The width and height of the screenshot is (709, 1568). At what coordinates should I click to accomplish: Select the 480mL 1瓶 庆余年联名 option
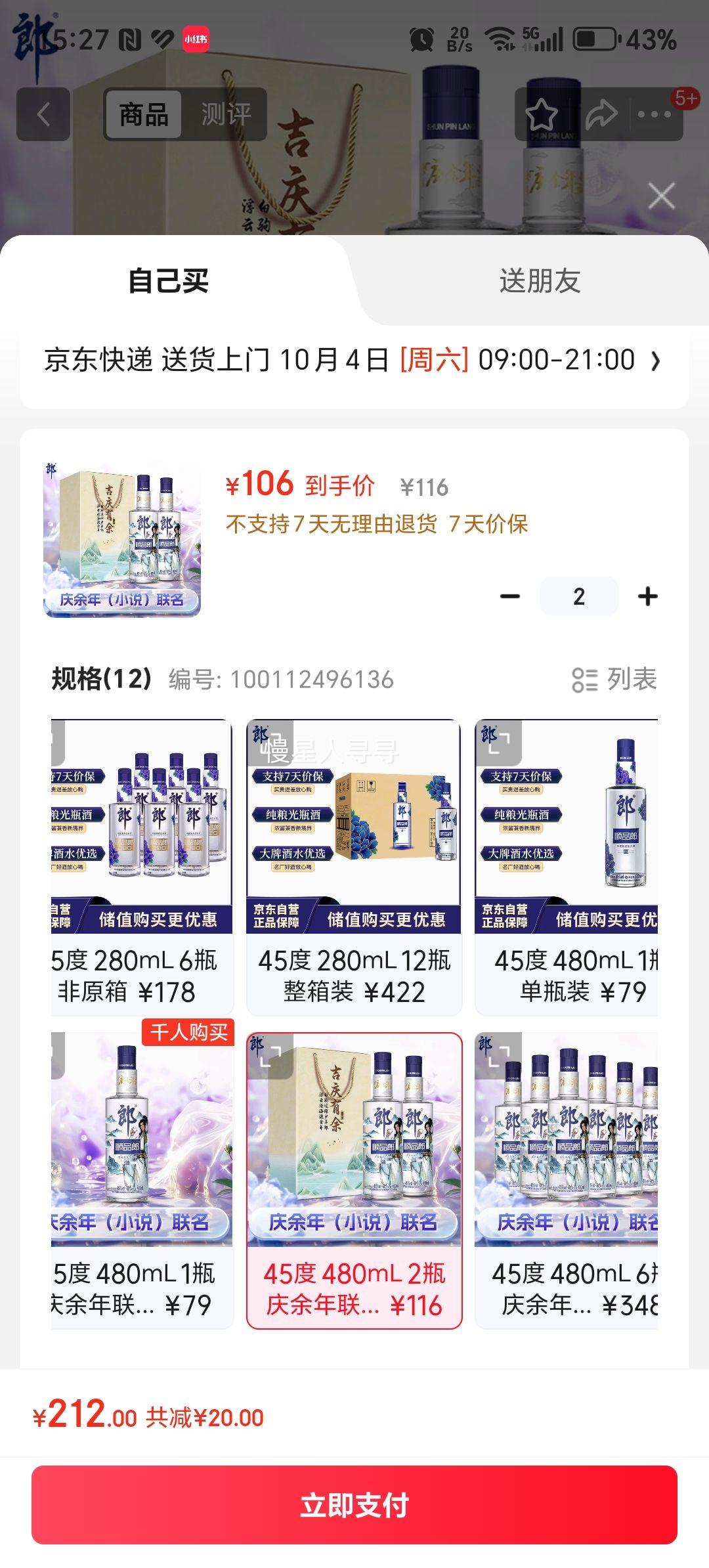click(142, 1180)
